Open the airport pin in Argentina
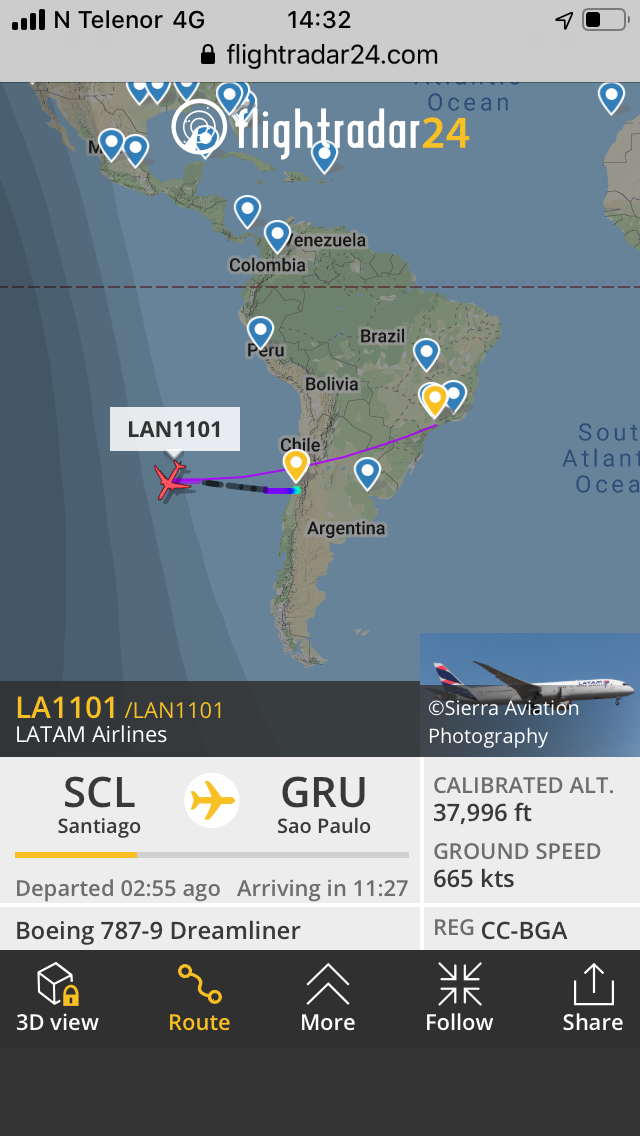This screenshot has height=1136, width=640. click(x=367, y=473)
